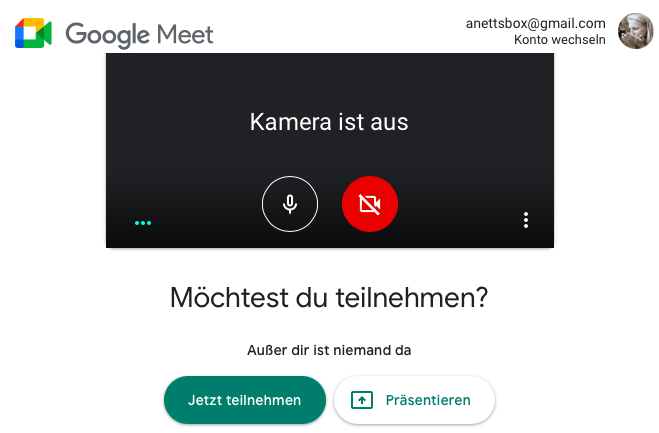This screenshot has width=659, height=433.
Task: Tap Konto wechseln to switch account
Action: tap(560, 40)
